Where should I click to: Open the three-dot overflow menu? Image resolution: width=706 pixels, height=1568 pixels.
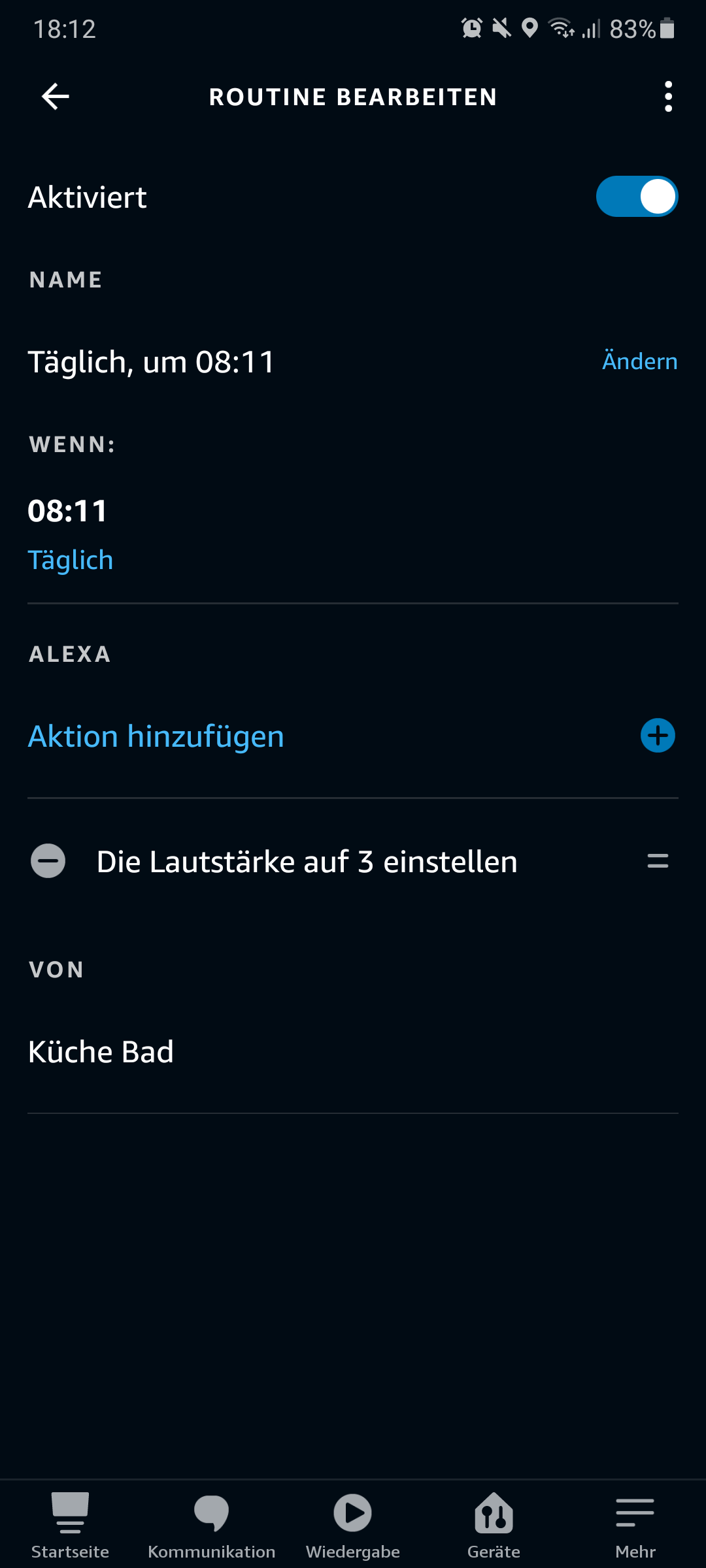coord(667,97)
